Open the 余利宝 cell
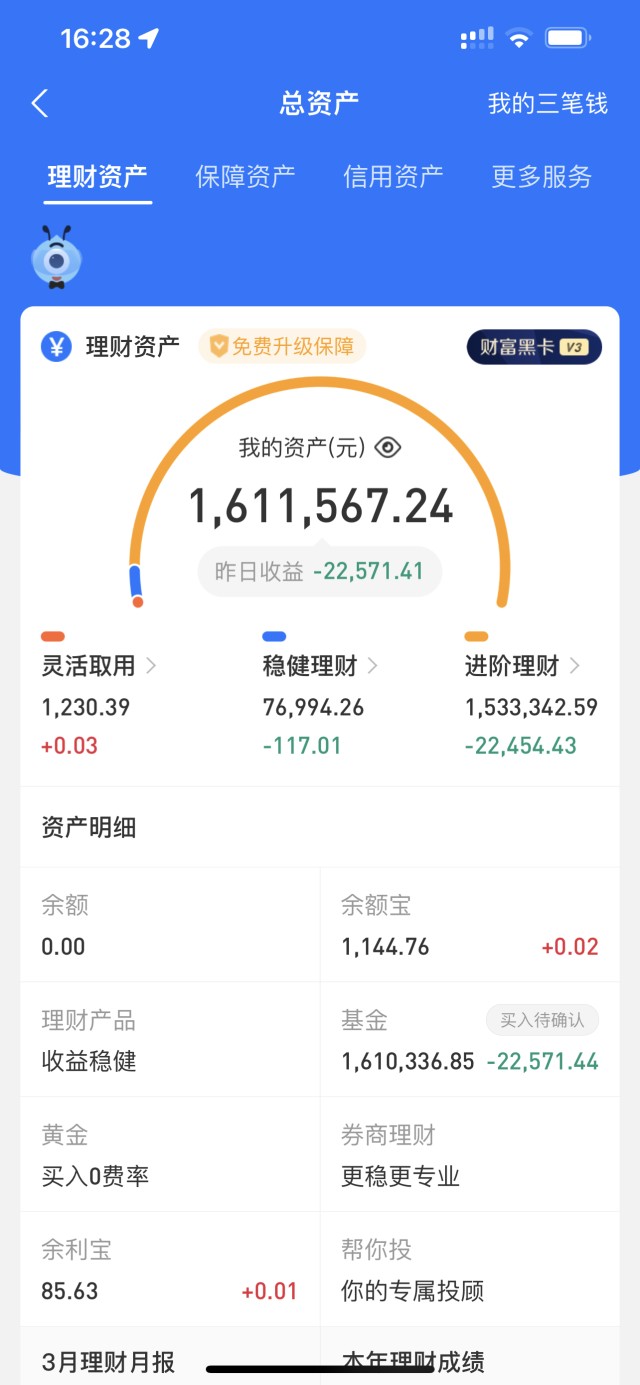640x1385 pixels. (170, 1270)
